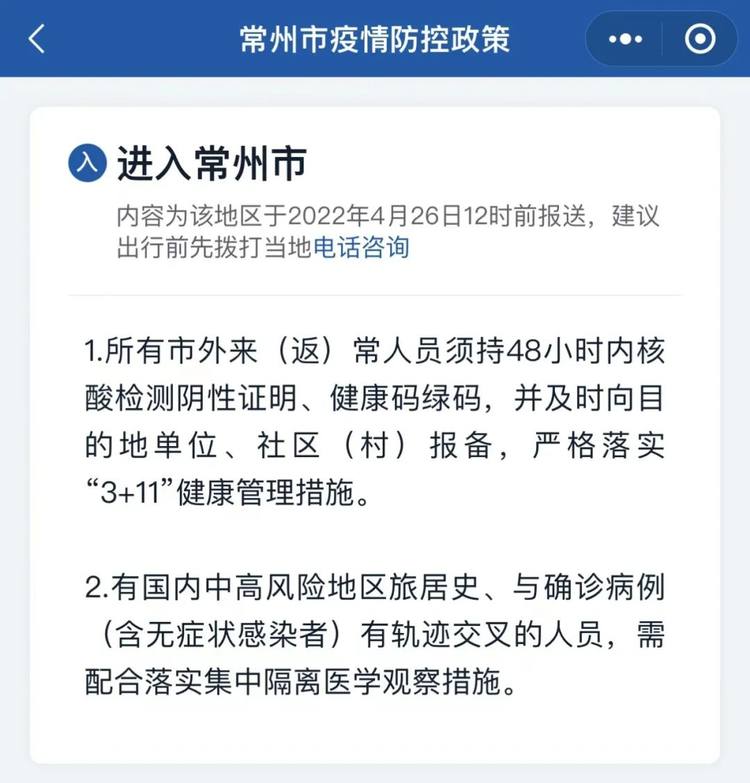Go back using the top-left arrow
750x783 pixels.
(x=37, y=39)
